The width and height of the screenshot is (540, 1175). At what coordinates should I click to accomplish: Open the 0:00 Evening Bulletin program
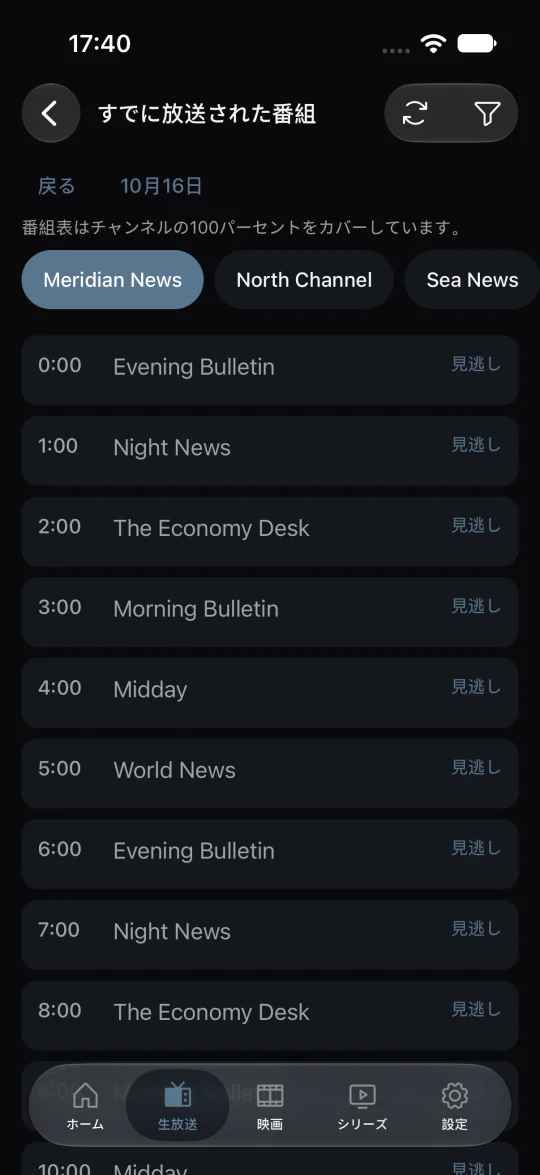(270, 370)
